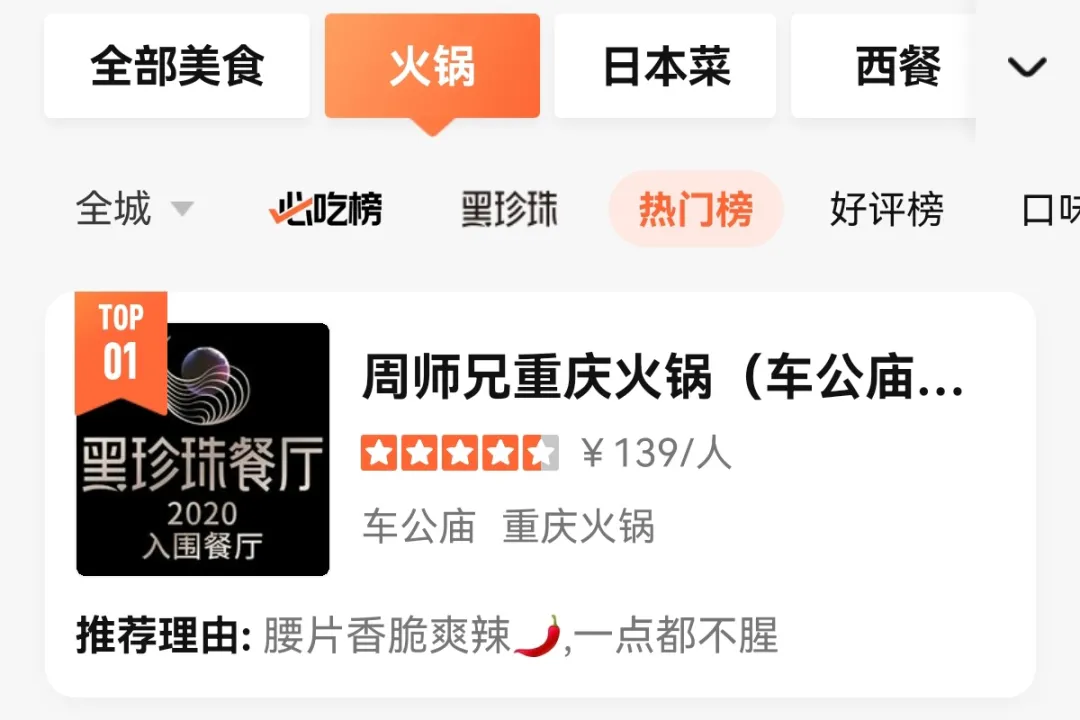Switch to the 必吃榜 ranking
This screenshot has width=1080, height=720.
point(325,210)
